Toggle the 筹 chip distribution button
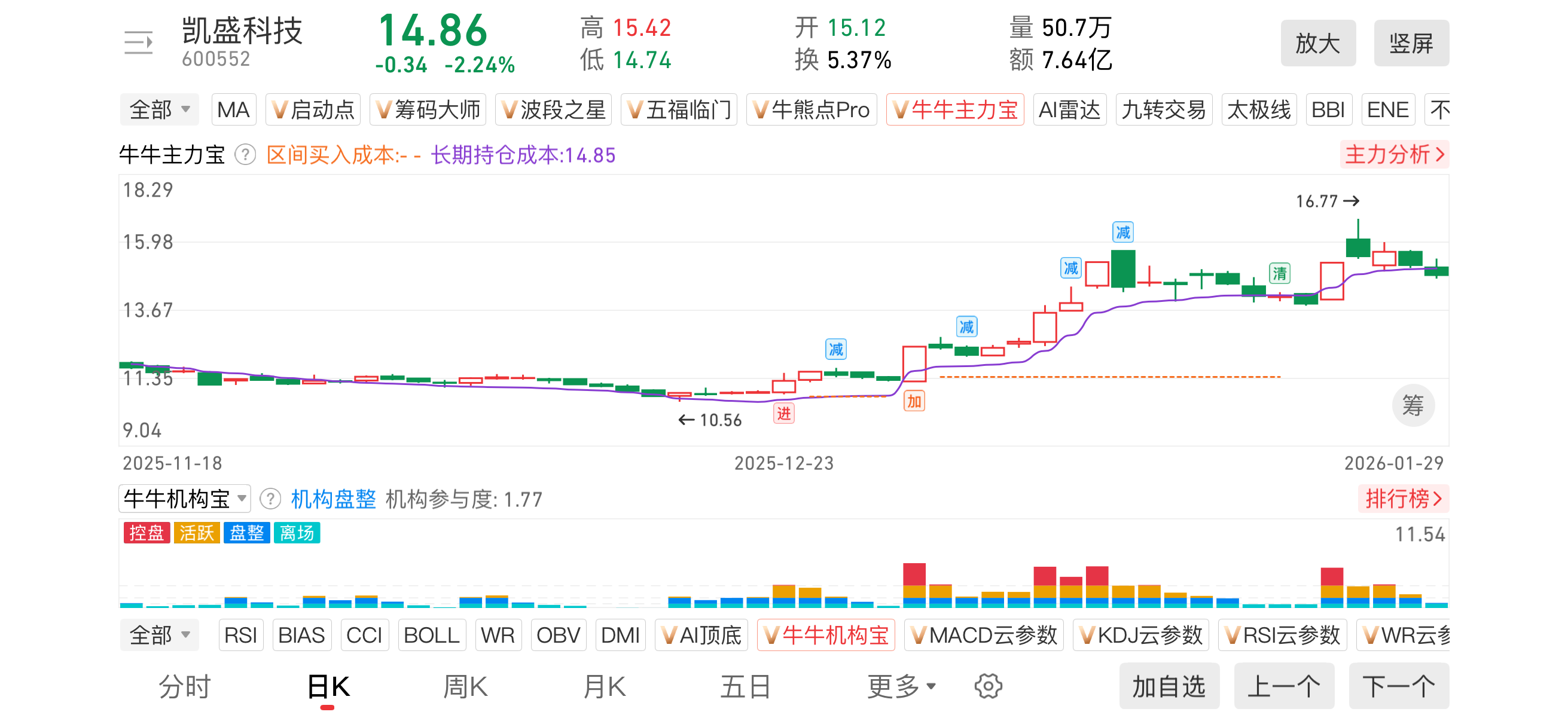The height and width of the screenshot is (721, 1568). pos(1412,405)
